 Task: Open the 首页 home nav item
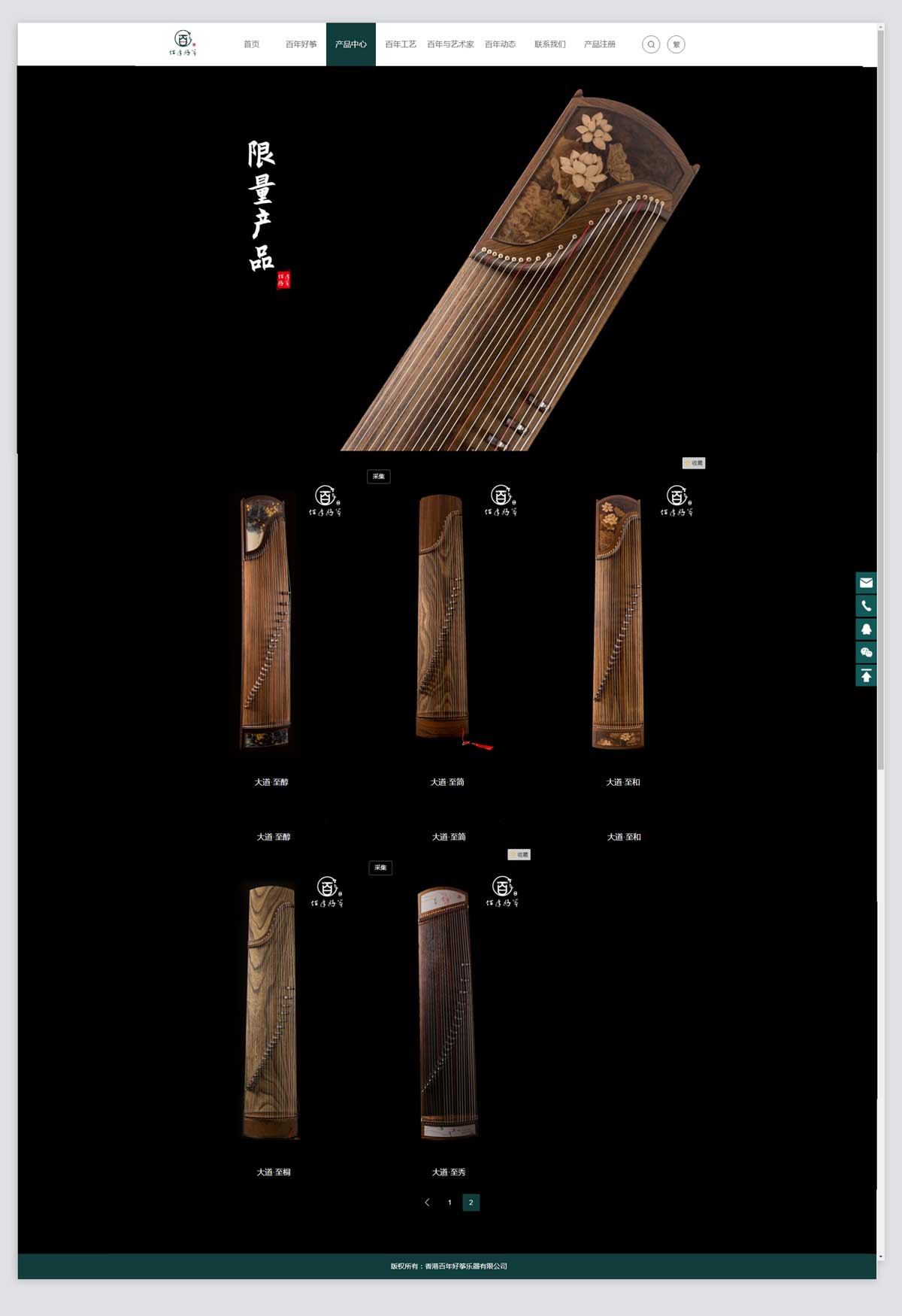click(251, 44)
